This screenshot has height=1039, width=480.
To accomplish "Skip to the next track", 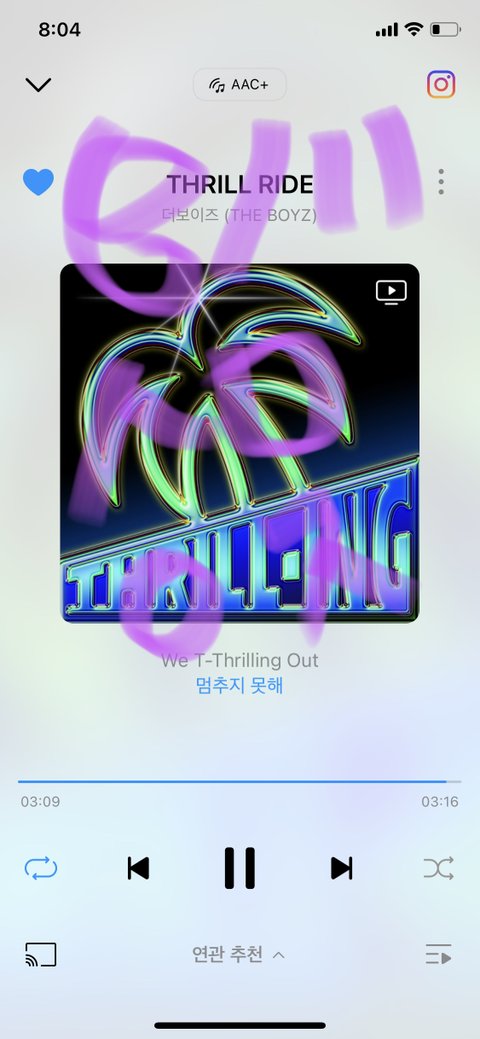I will 341,868.
